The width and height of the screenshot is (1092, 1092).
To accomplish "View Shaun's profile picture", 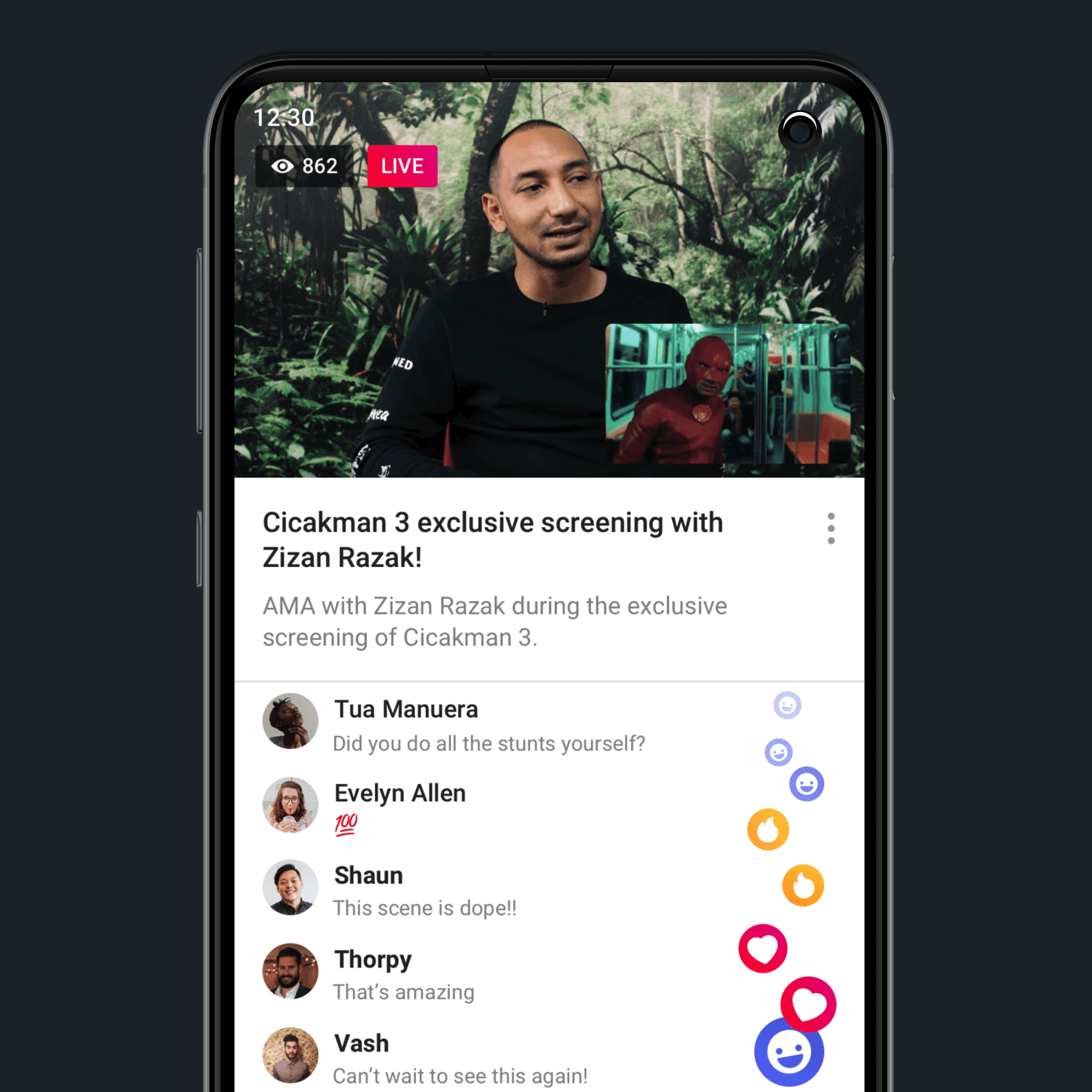I will [290, 887].
